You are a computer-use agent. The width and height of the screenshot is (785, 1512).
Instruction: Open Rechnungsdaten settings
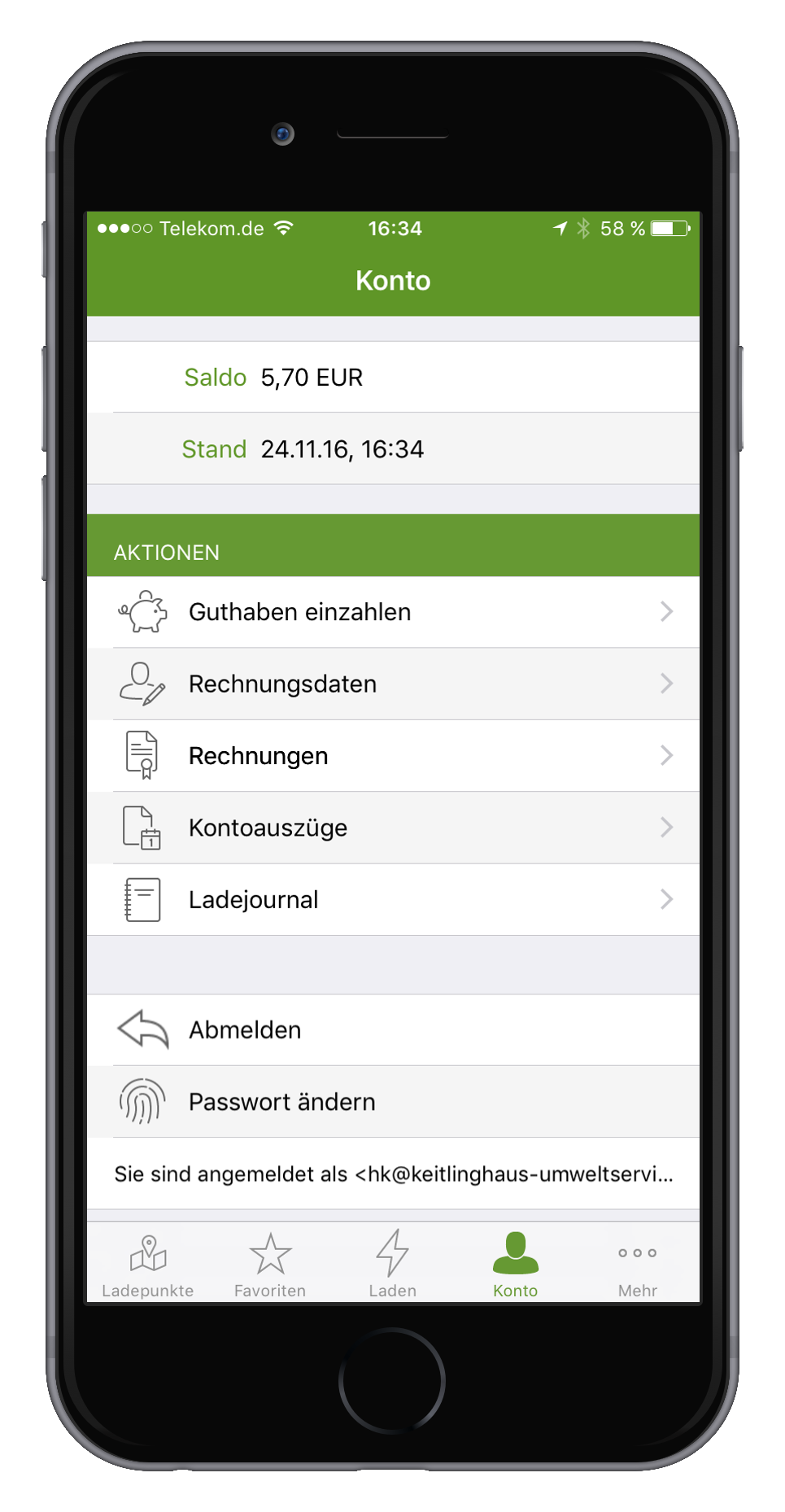(393, 684)
